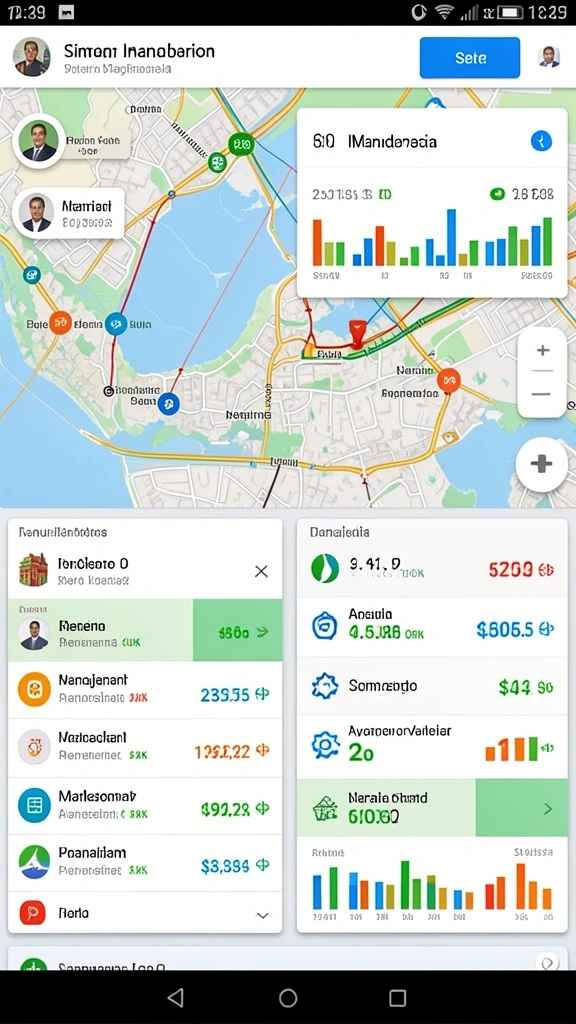The height and width of the screenshot is (1024, 576).
Task: Open the Nerala Obarid row arrow
Action: 548,808
